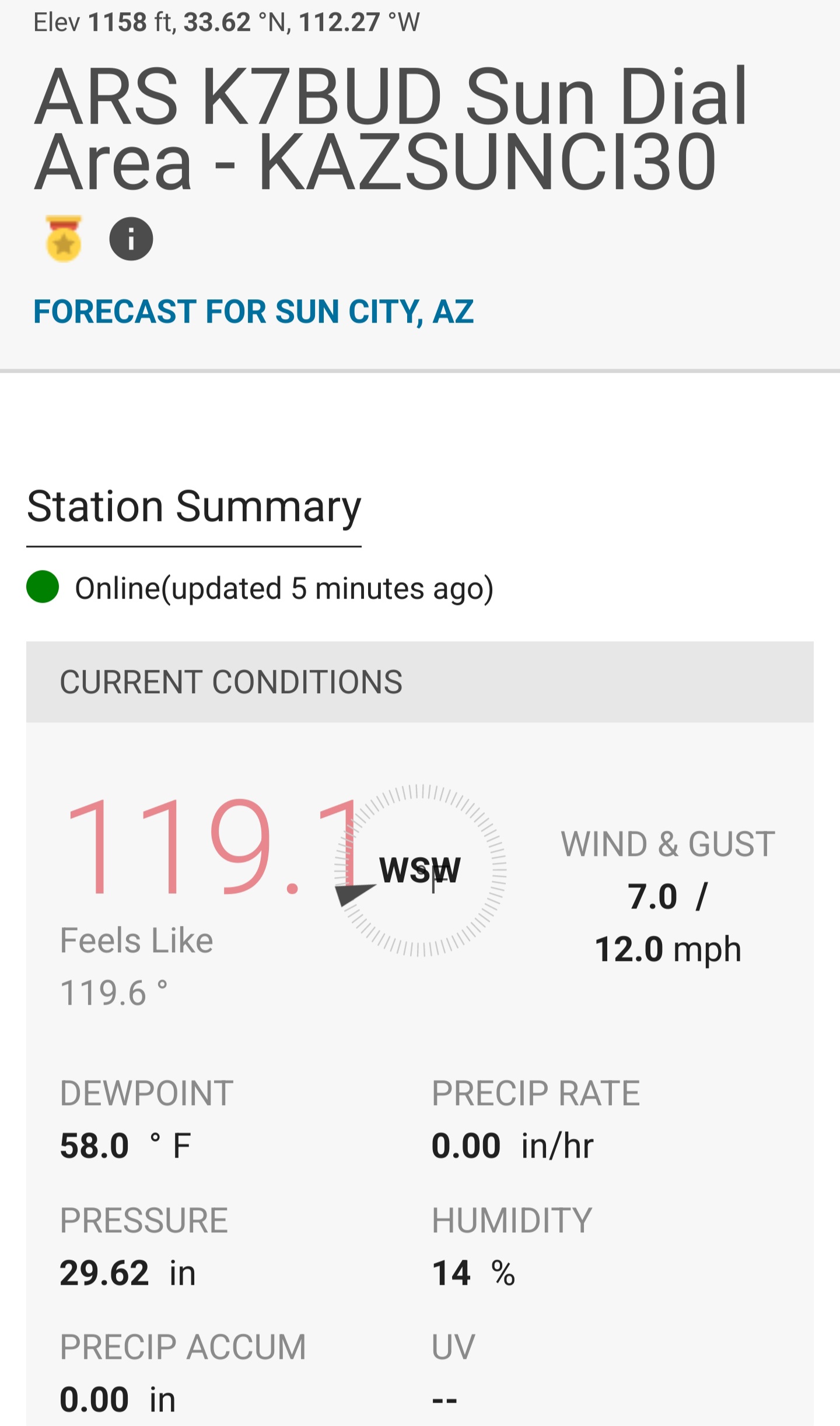Tap the gold medal badge icon

tap(64, 239)
